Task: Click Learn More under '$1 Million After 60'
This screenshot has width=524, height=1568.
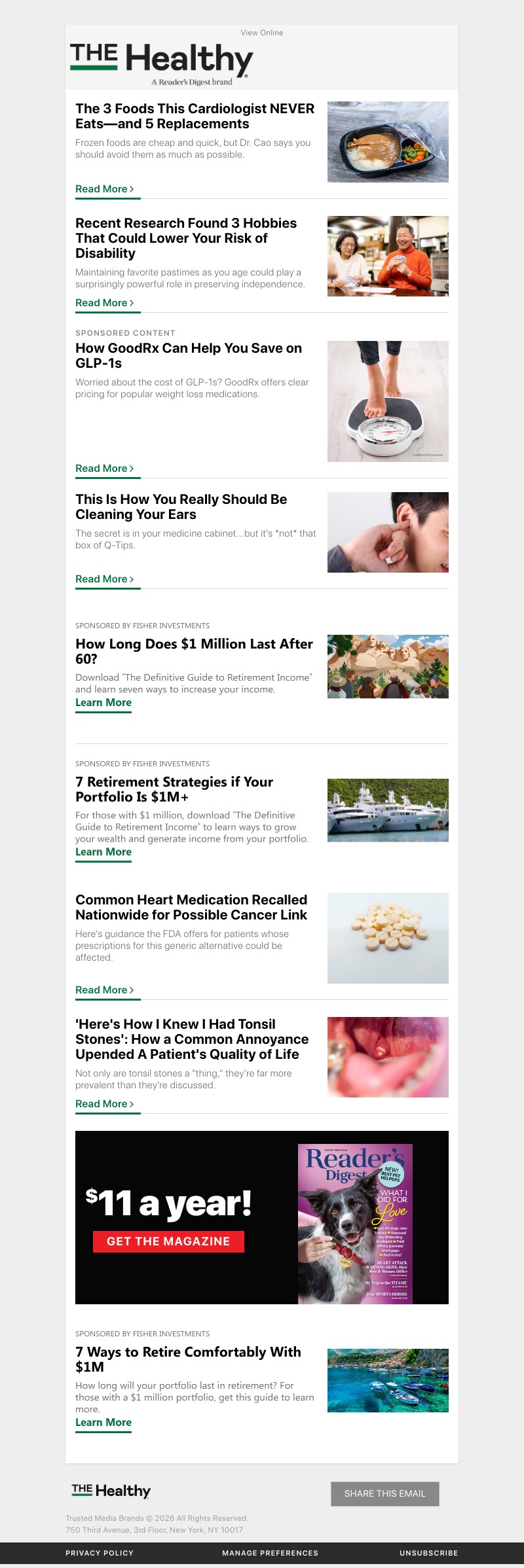Action: (103, 703)
